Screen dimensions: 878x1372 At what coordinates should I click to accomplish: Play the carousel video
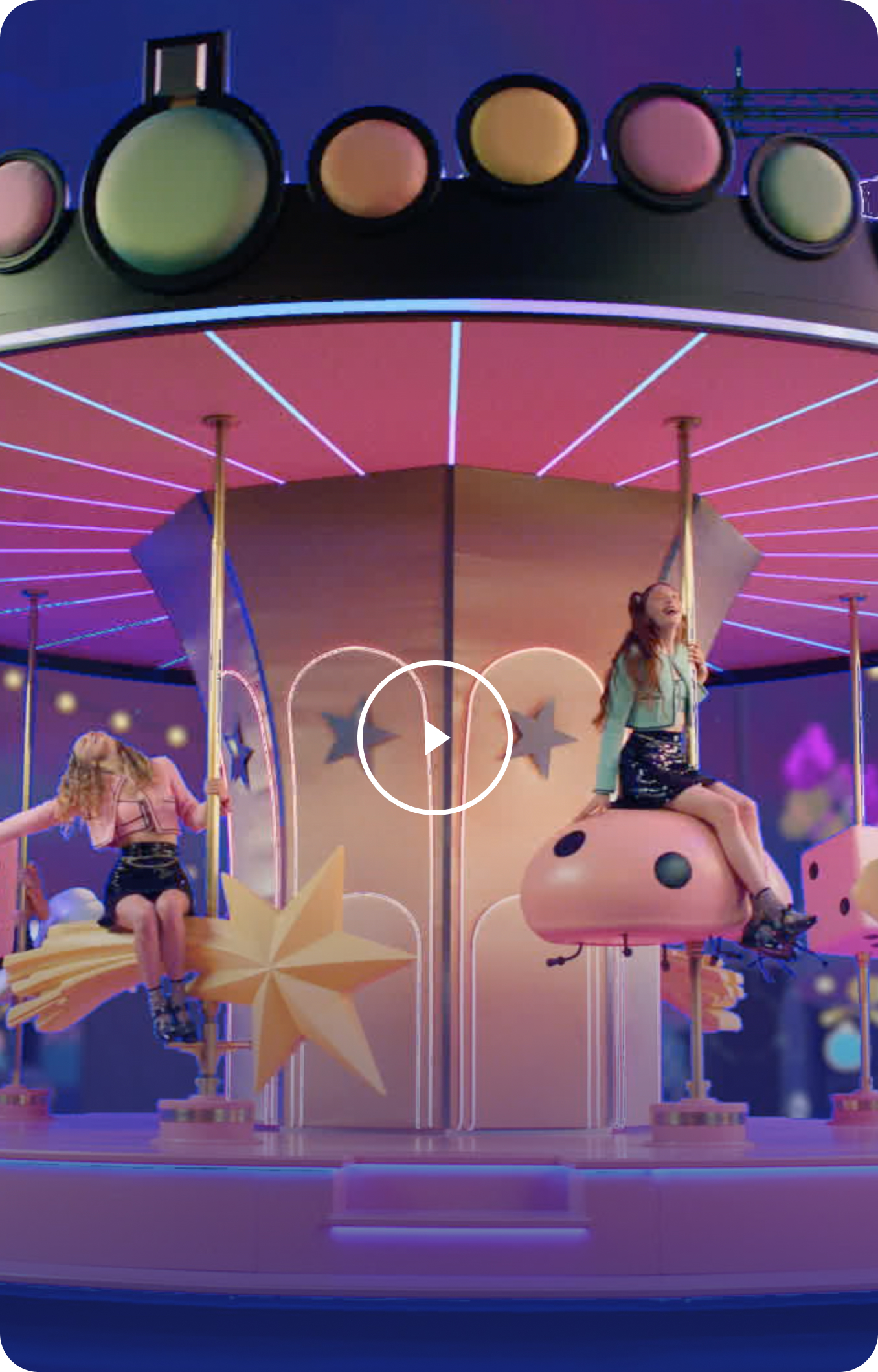click(435, 737)
